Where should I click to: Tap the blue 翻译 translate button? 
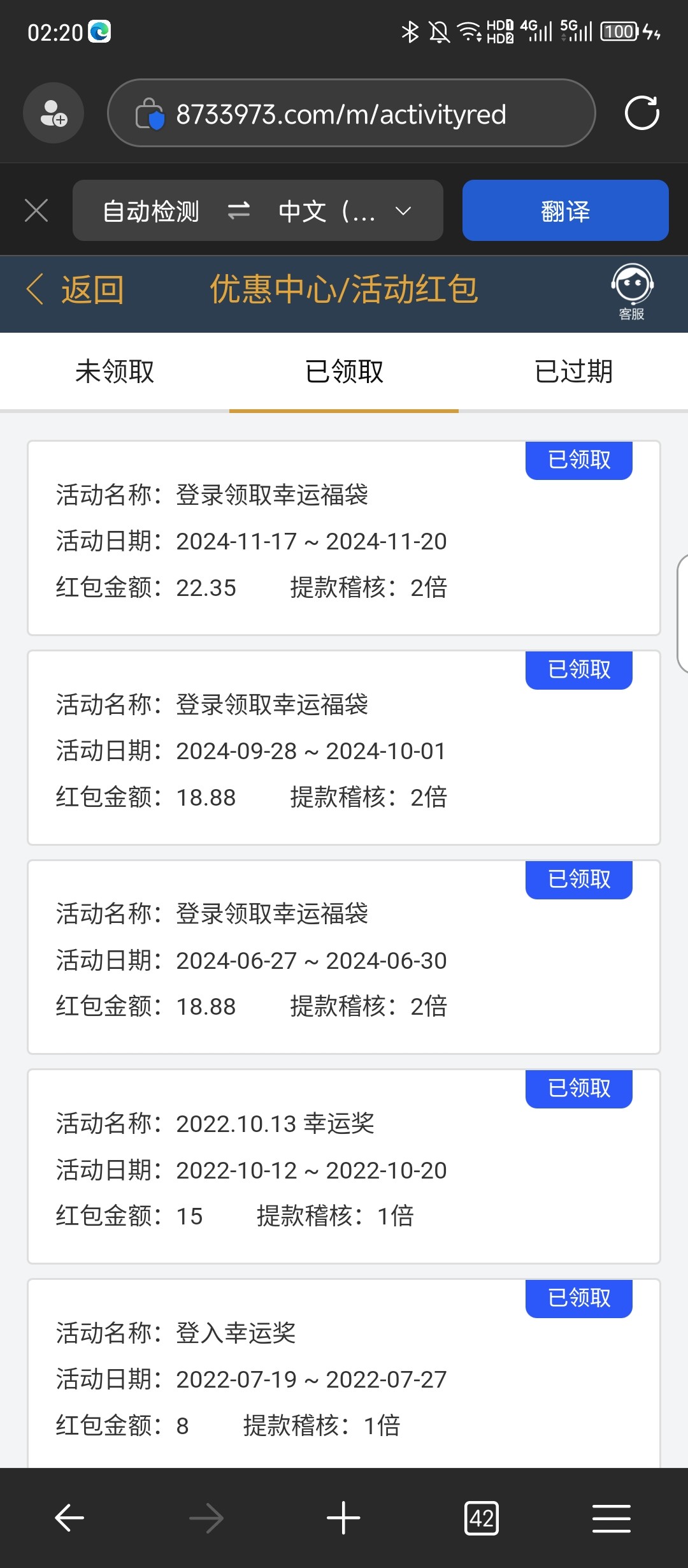tap(565, 210)
